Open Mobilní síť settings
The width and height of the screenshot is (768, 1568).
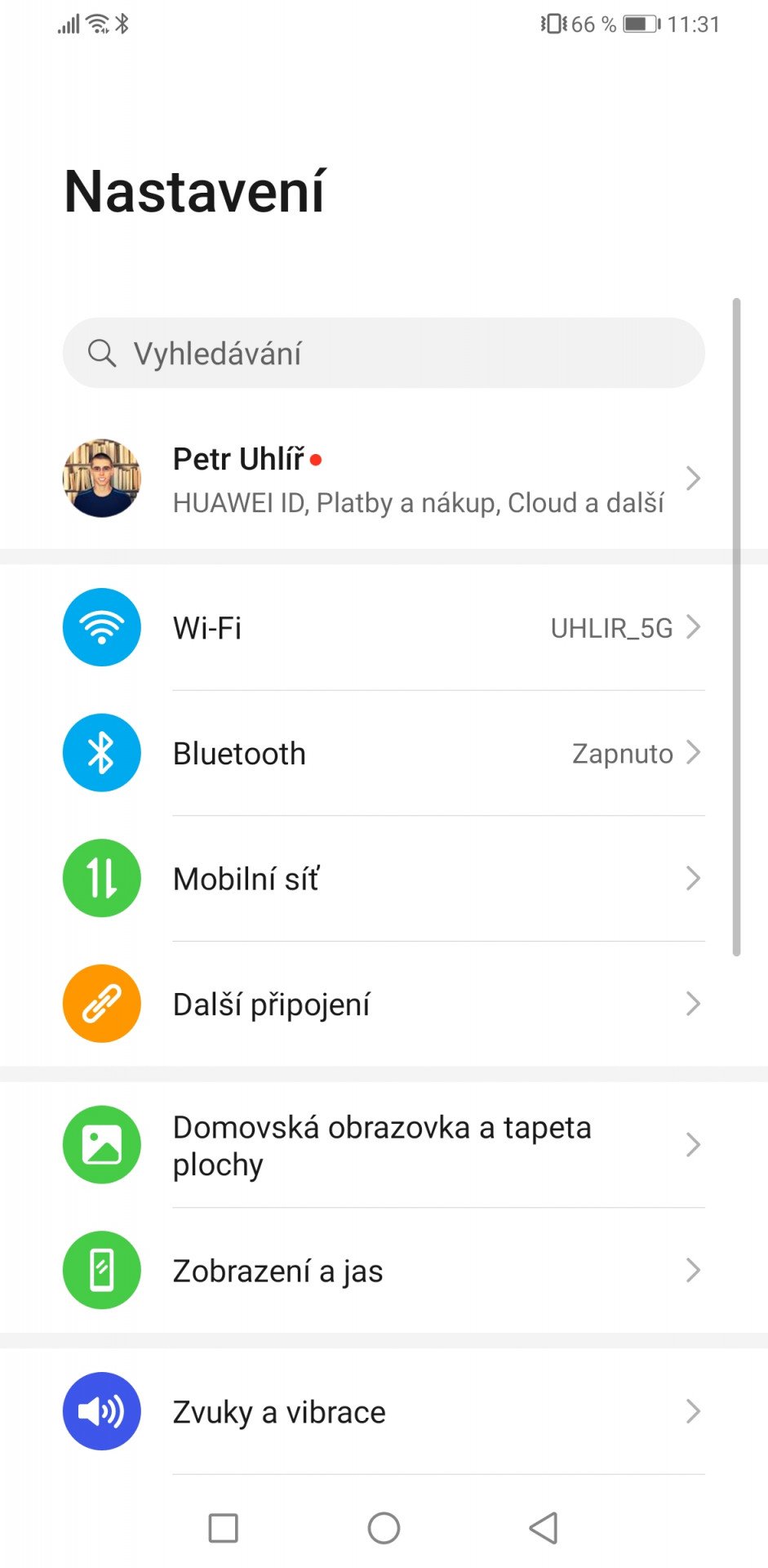point(384,878)
